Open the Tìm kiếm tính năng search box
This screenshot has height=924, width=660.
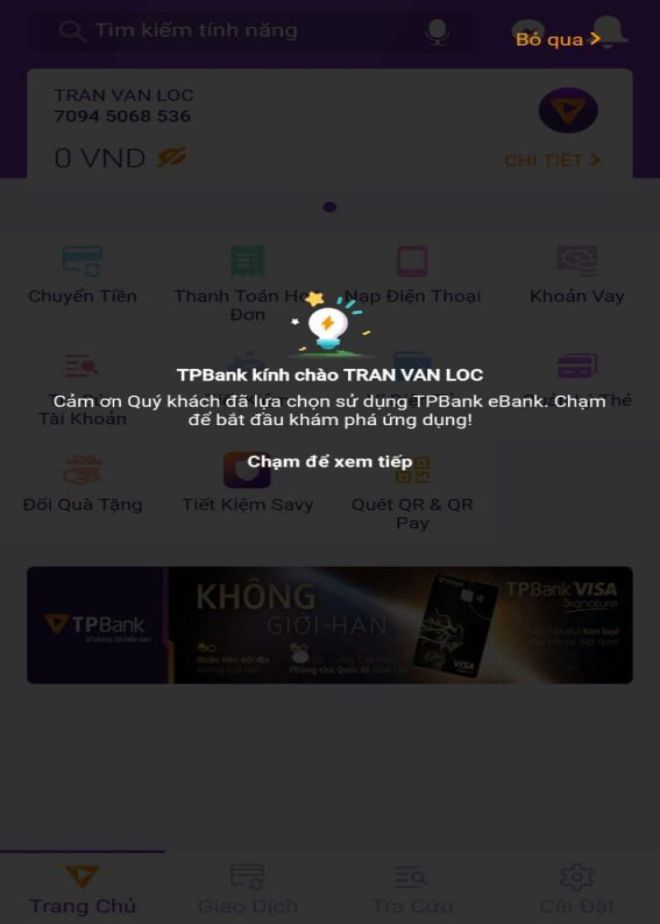point(230,31)
